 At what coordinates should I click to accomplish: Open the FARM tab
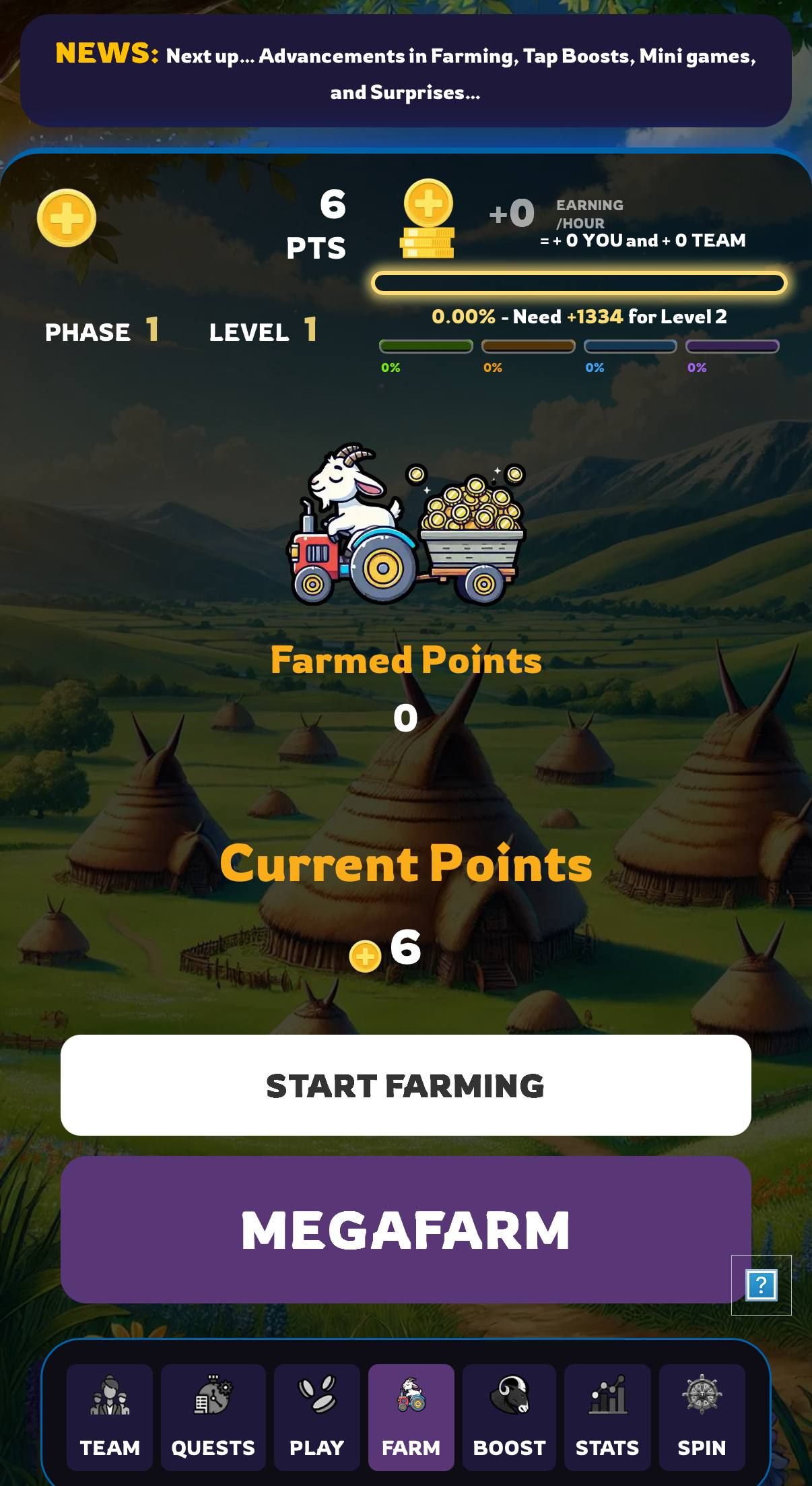pos(411,1417)
